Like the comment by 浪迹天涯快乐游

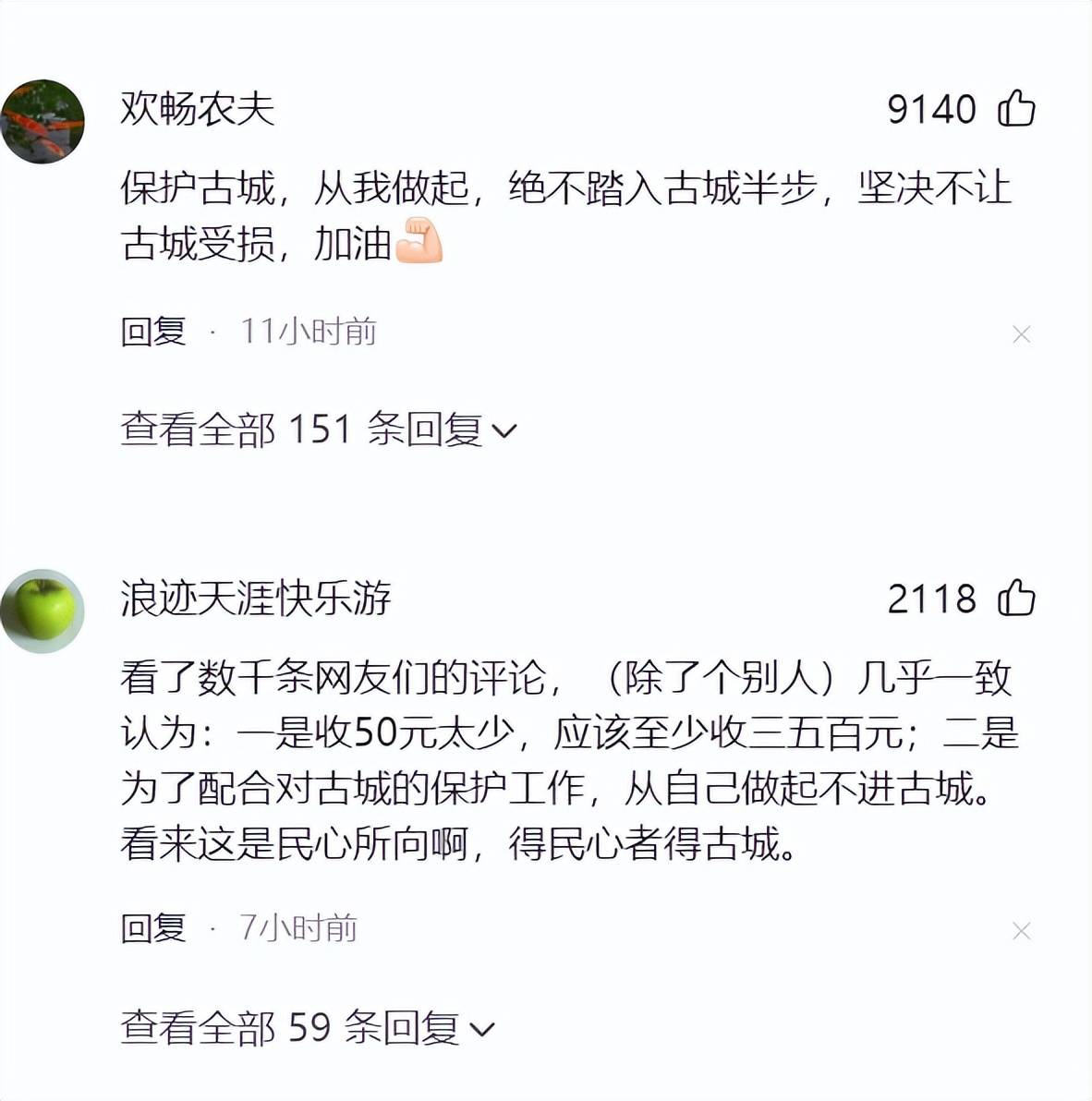(x=1016, y=598)
